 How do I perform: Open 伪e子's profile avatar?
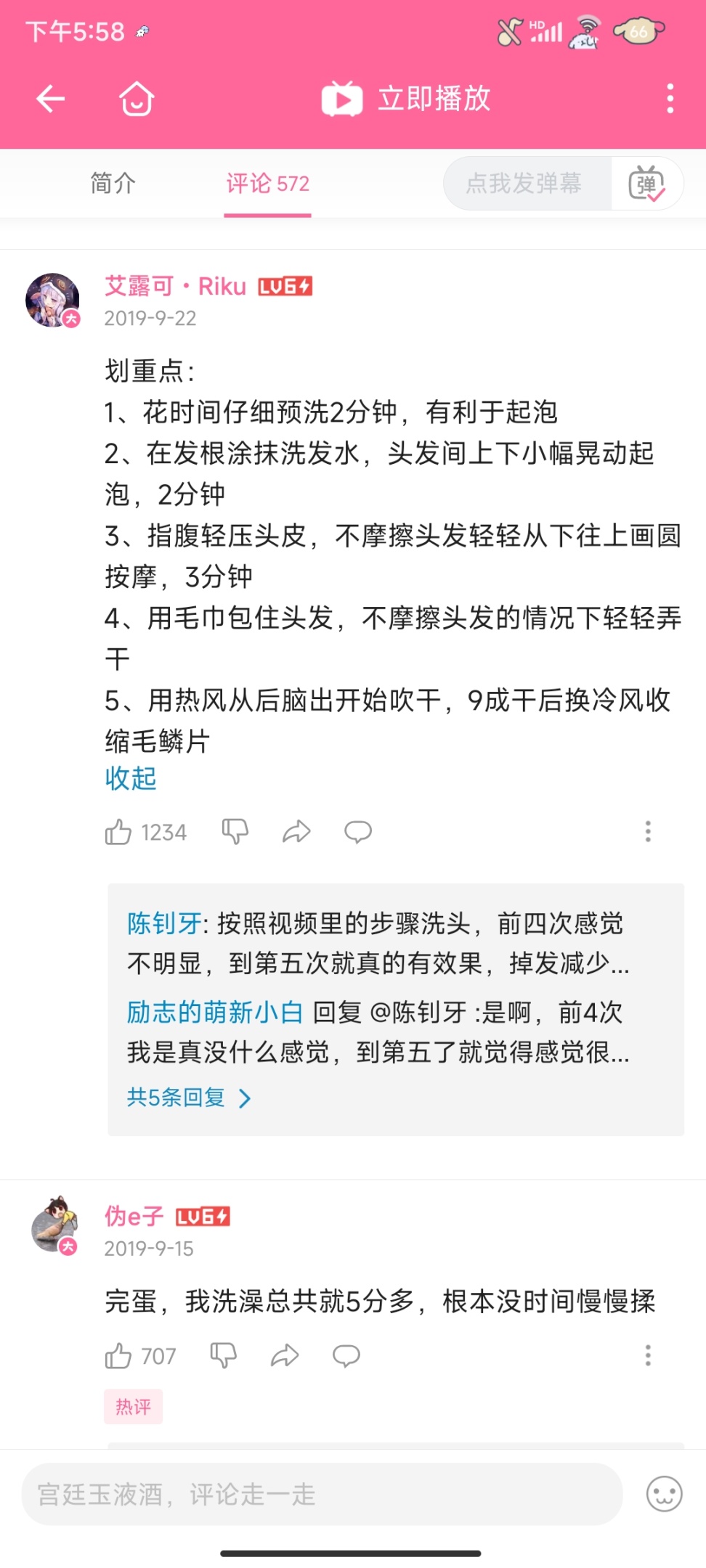pyautogui.click(x=54, y=1225)
